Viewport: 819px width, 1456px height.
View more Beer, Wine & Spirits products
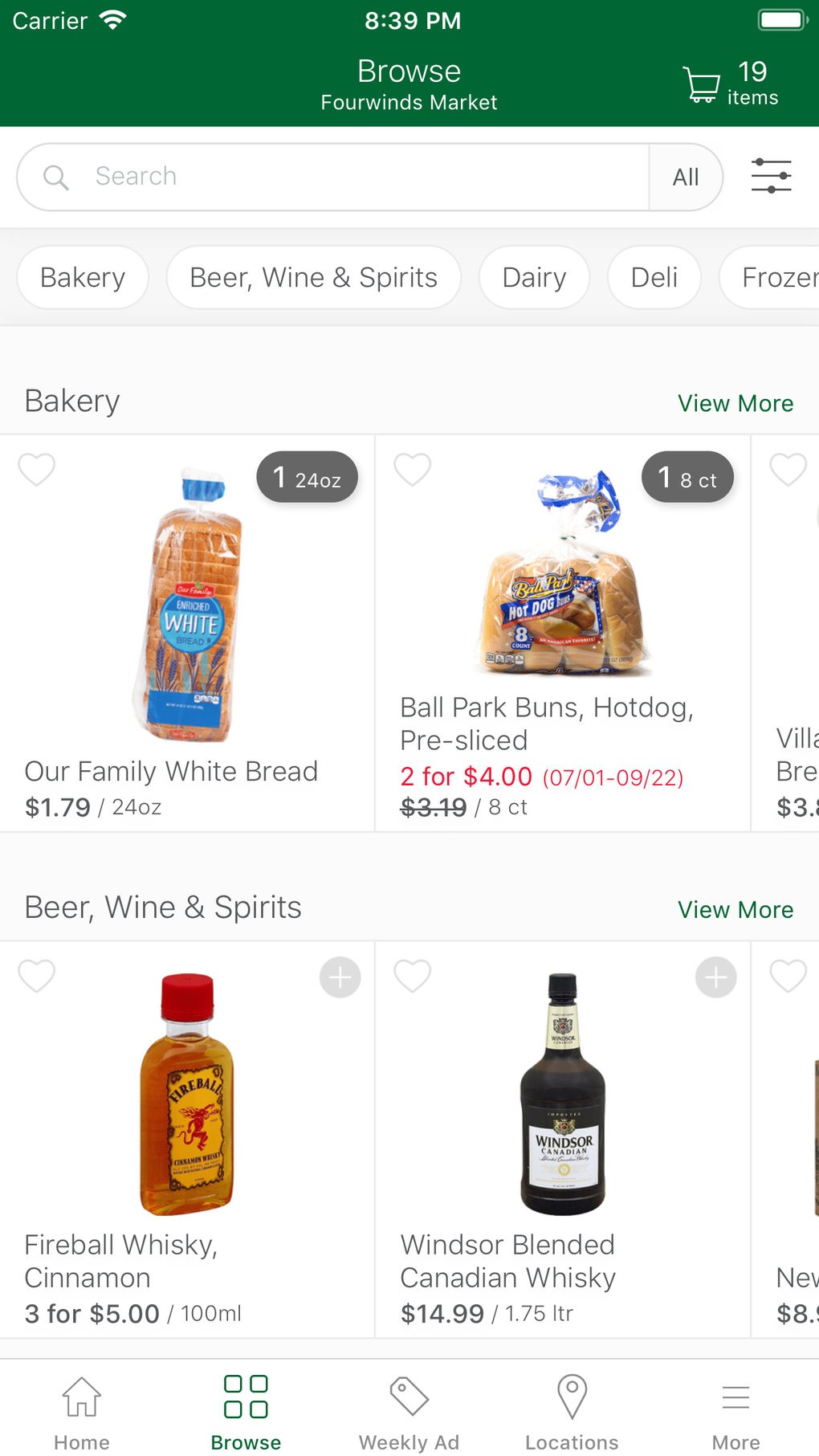(x=735, y=910)
